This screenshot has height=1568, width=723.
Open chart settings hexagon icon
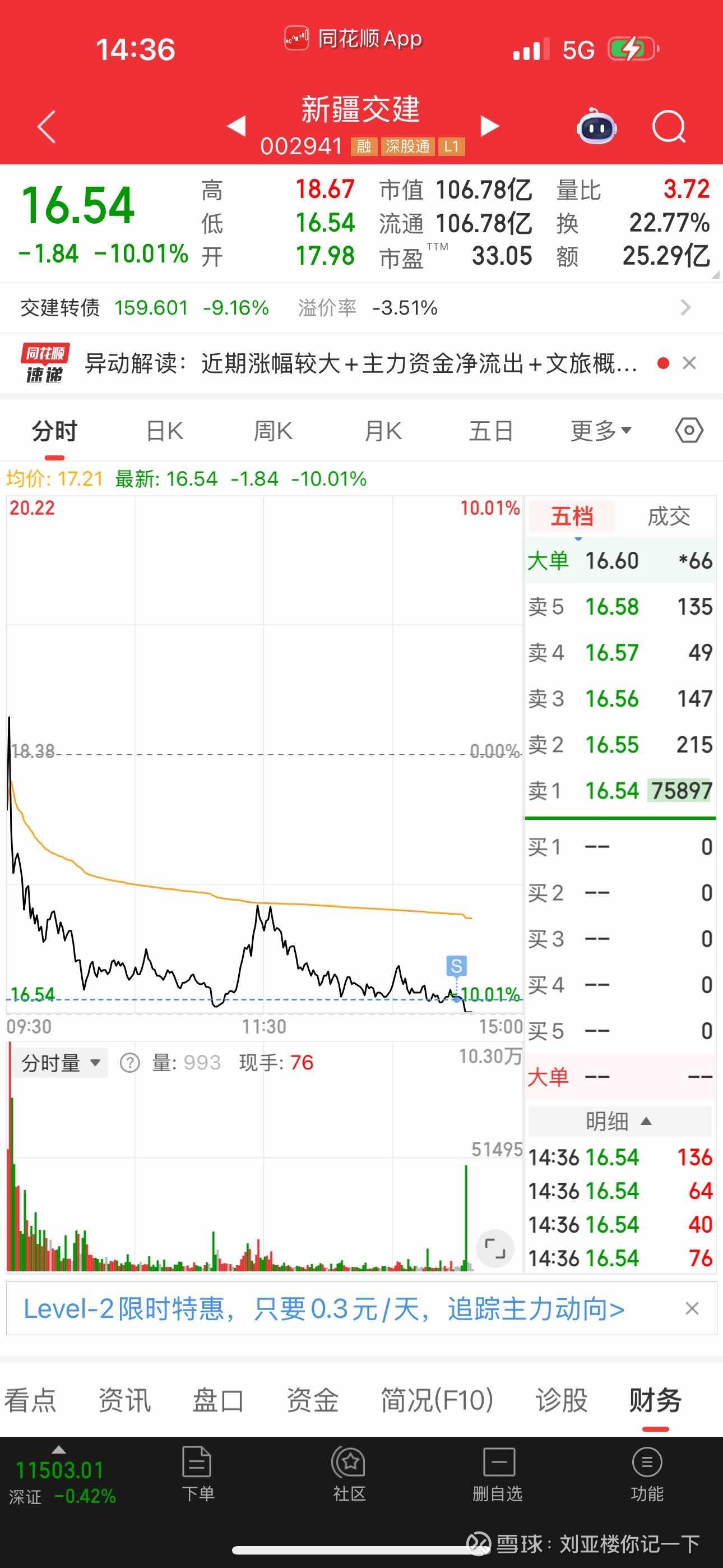689,430
